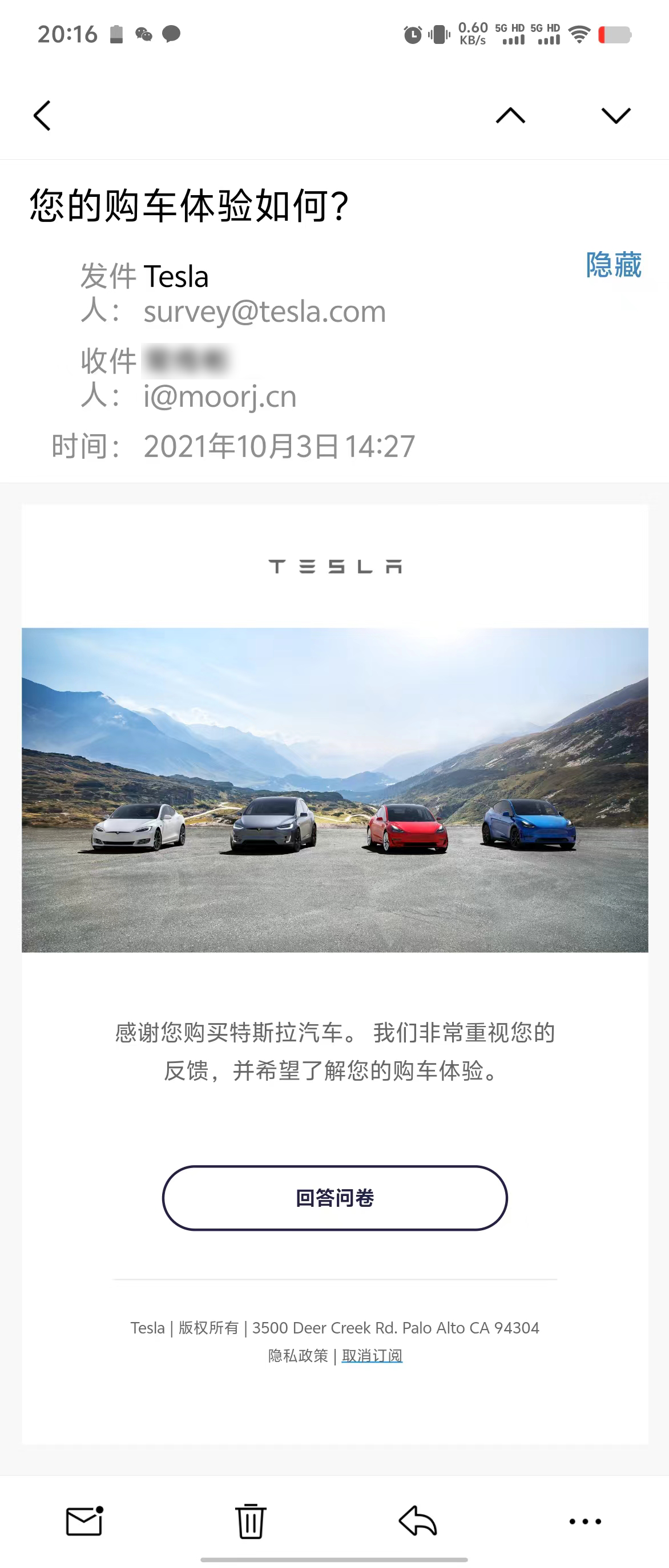Open the 取消订阅 unsubscribe link

click(372, 1356)
